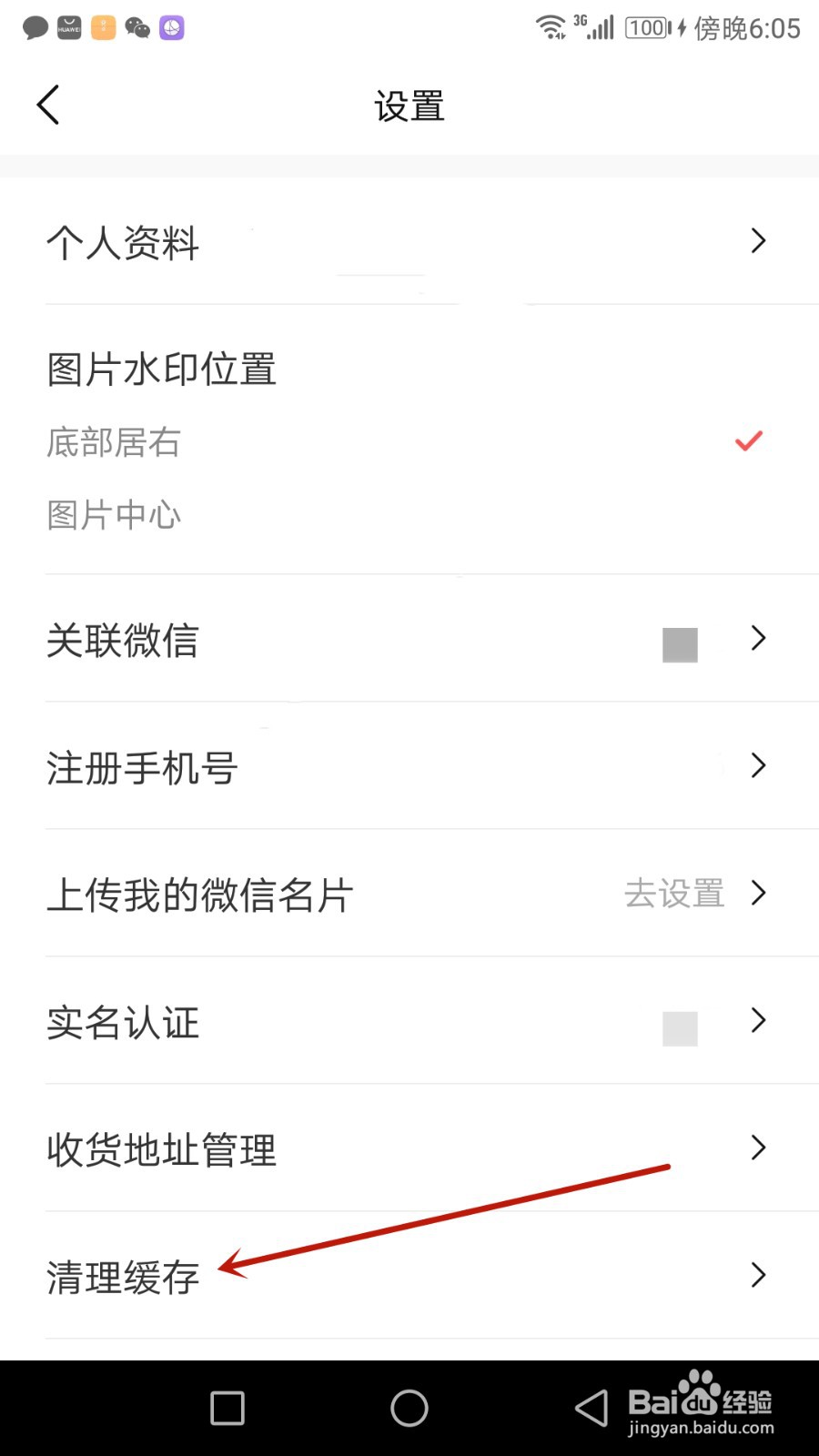Go back using the top-left arrow
Screen dimensions: 819x1456
(x=48, y=106)
